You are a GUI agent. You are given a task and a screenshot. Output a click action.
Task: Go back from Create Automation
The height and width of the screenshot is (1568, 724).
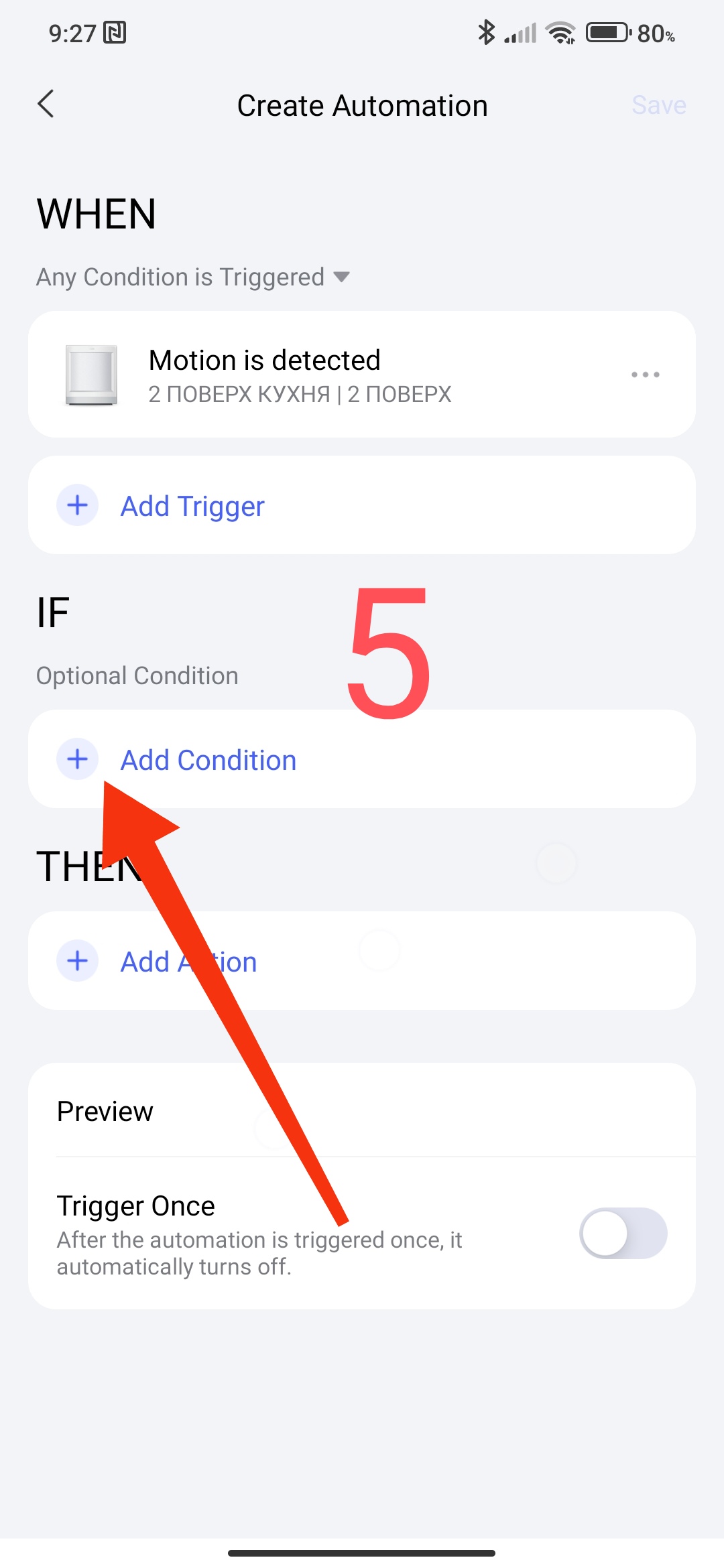pos(46,105)
